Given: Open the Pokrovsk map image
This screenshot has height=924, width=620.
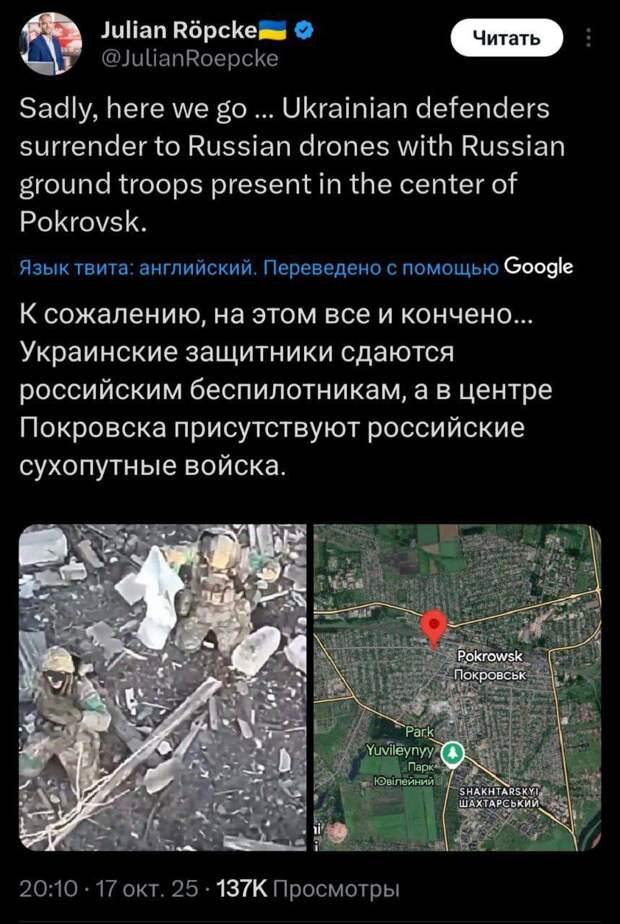Looking at the screenshot, I should click(x=458, y=687).
